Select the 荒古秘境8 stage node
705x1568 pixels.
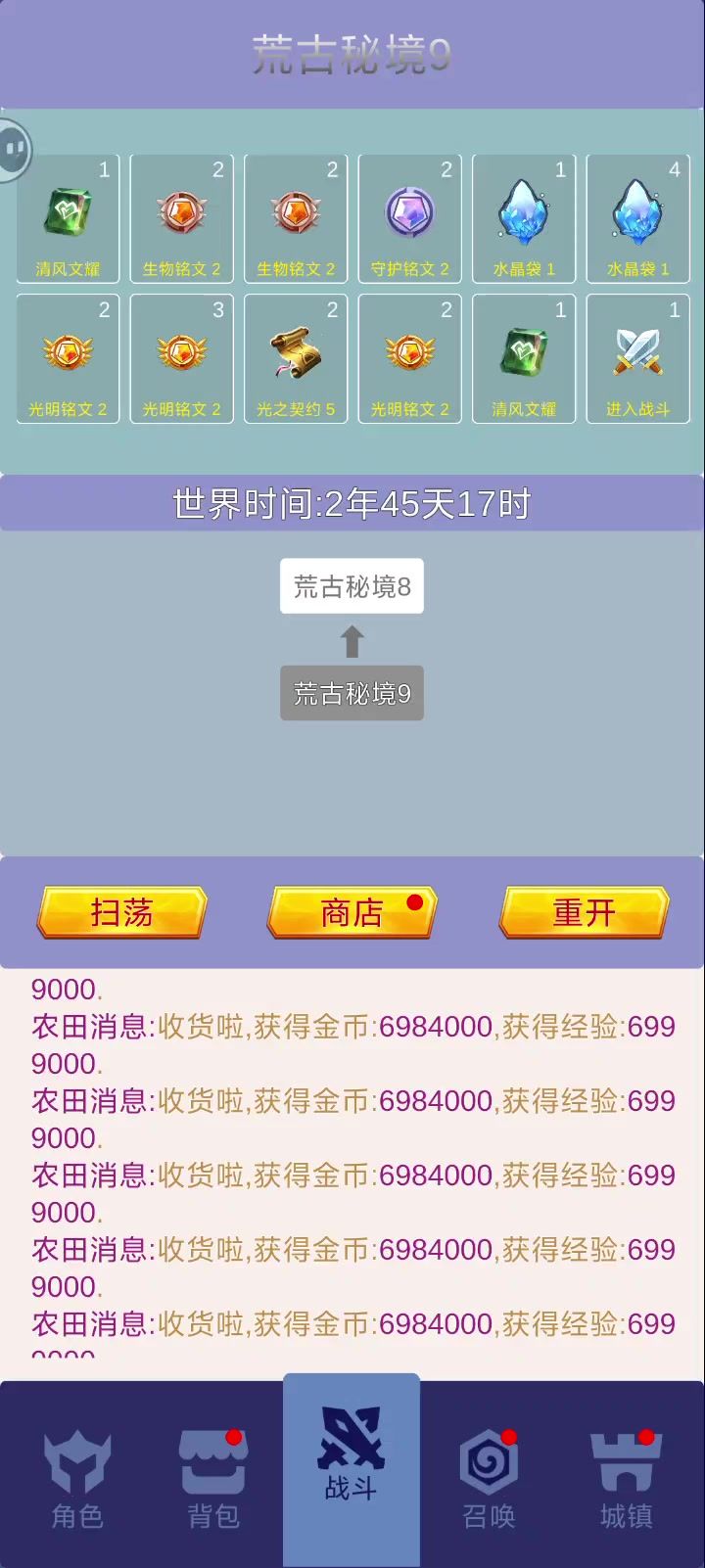point(352,586)
